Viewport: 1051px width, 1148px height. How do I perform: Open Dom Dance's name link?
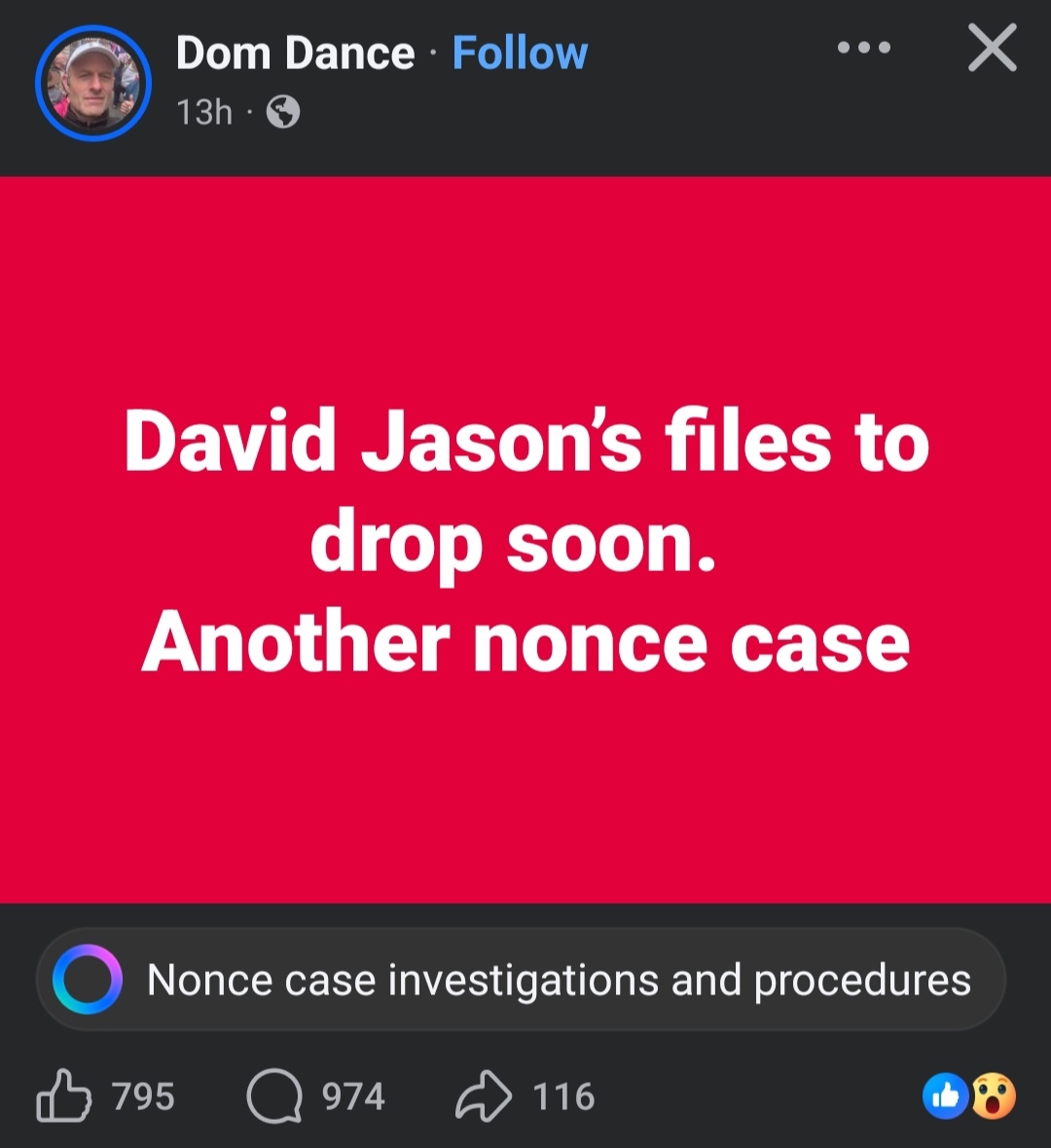click(x=295, y=54)
